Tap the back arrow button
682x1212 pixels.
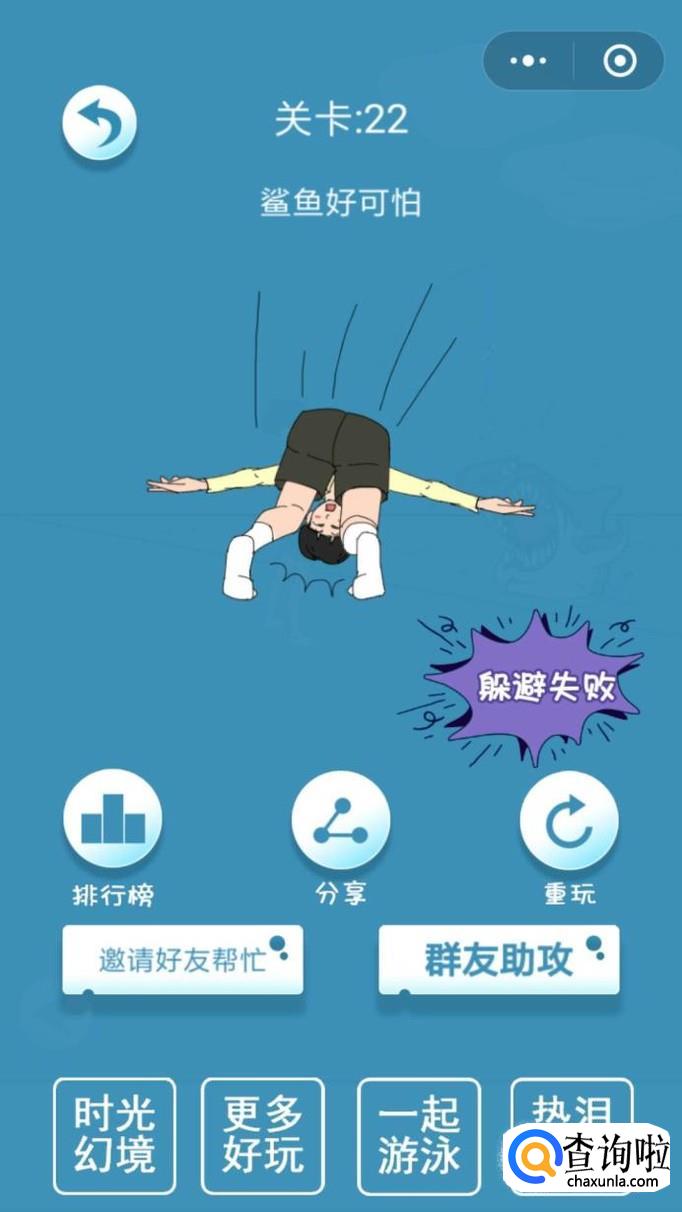tap(99, 122)
